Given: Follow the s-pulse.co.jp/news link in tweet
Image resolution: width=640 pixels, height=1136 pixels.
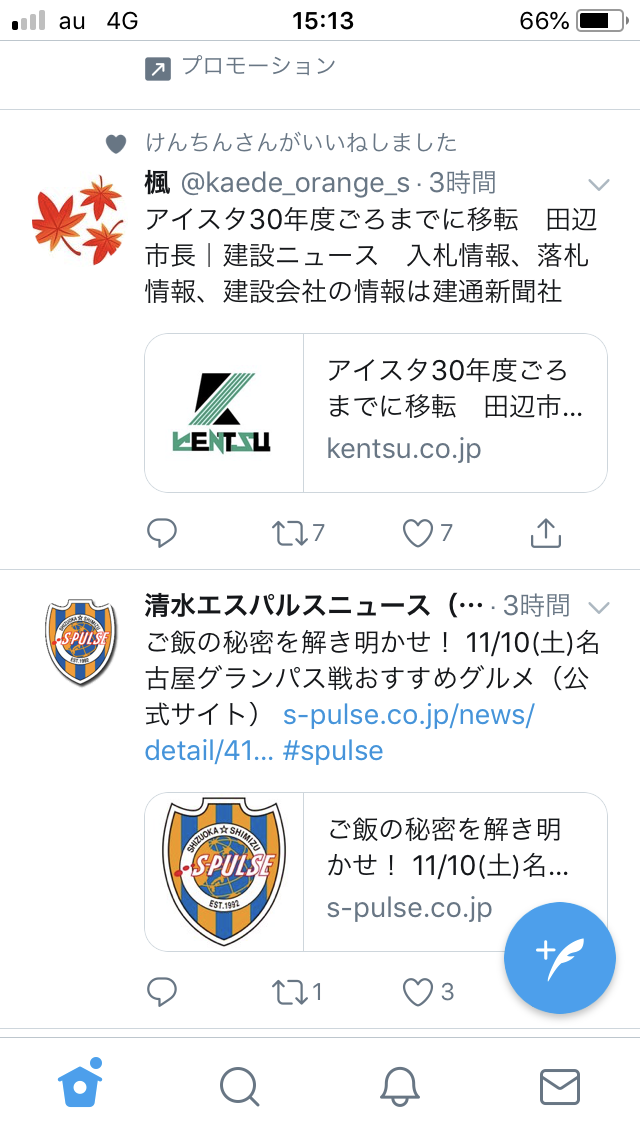Looking at the screenshot, I should [408, 715].
